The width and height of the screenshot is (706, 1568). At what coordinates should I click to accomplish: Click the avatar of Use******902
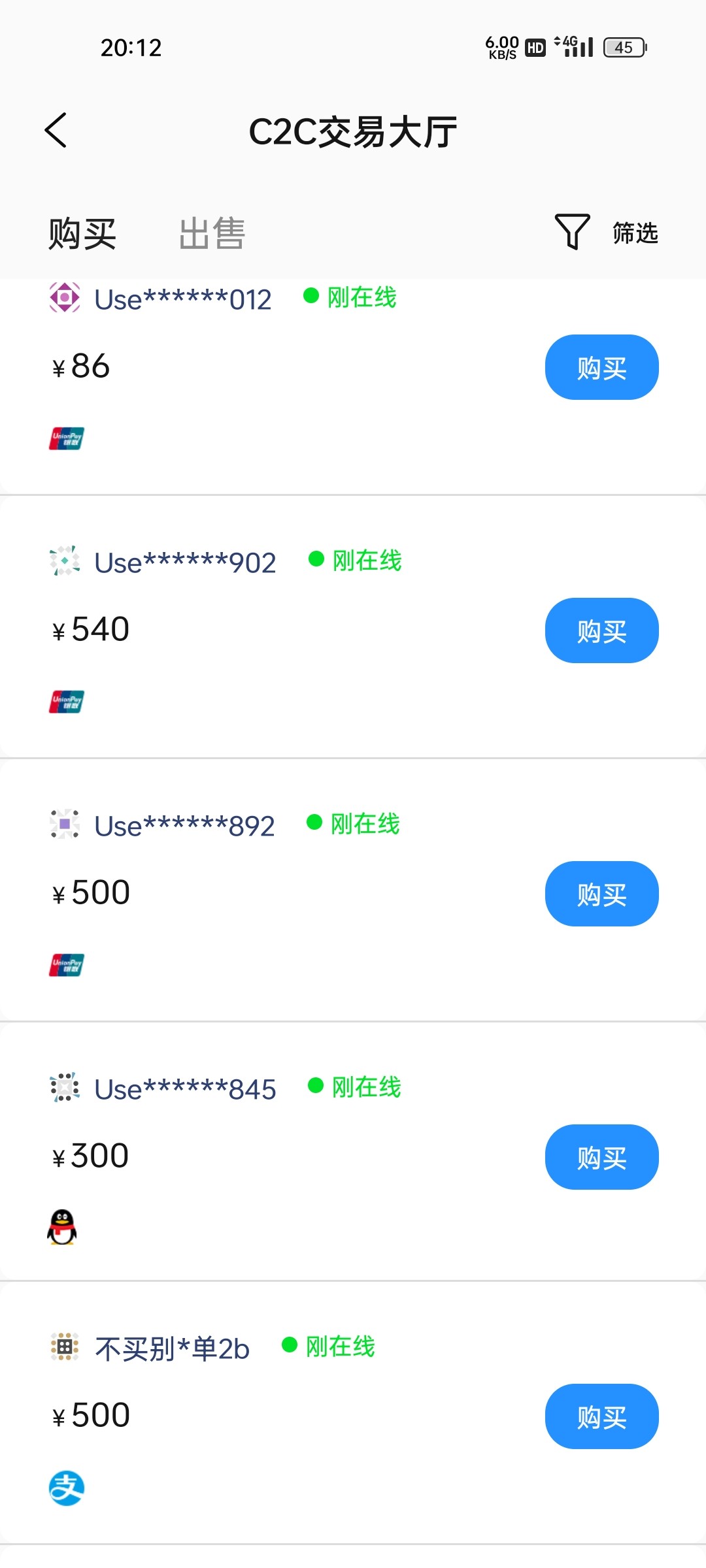pos(65,561)
